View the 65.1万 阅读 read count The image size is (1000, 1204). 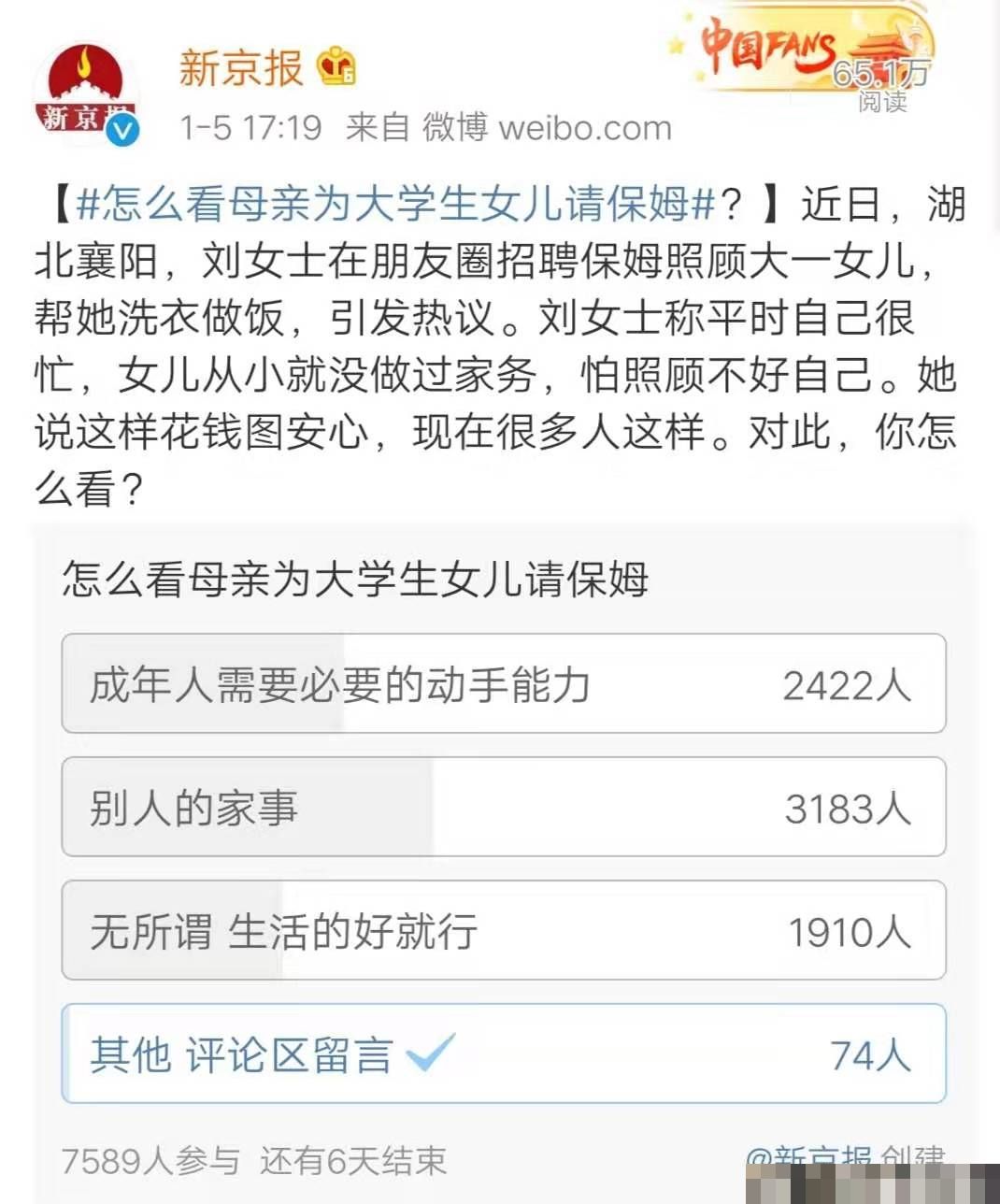click(883, 84)
